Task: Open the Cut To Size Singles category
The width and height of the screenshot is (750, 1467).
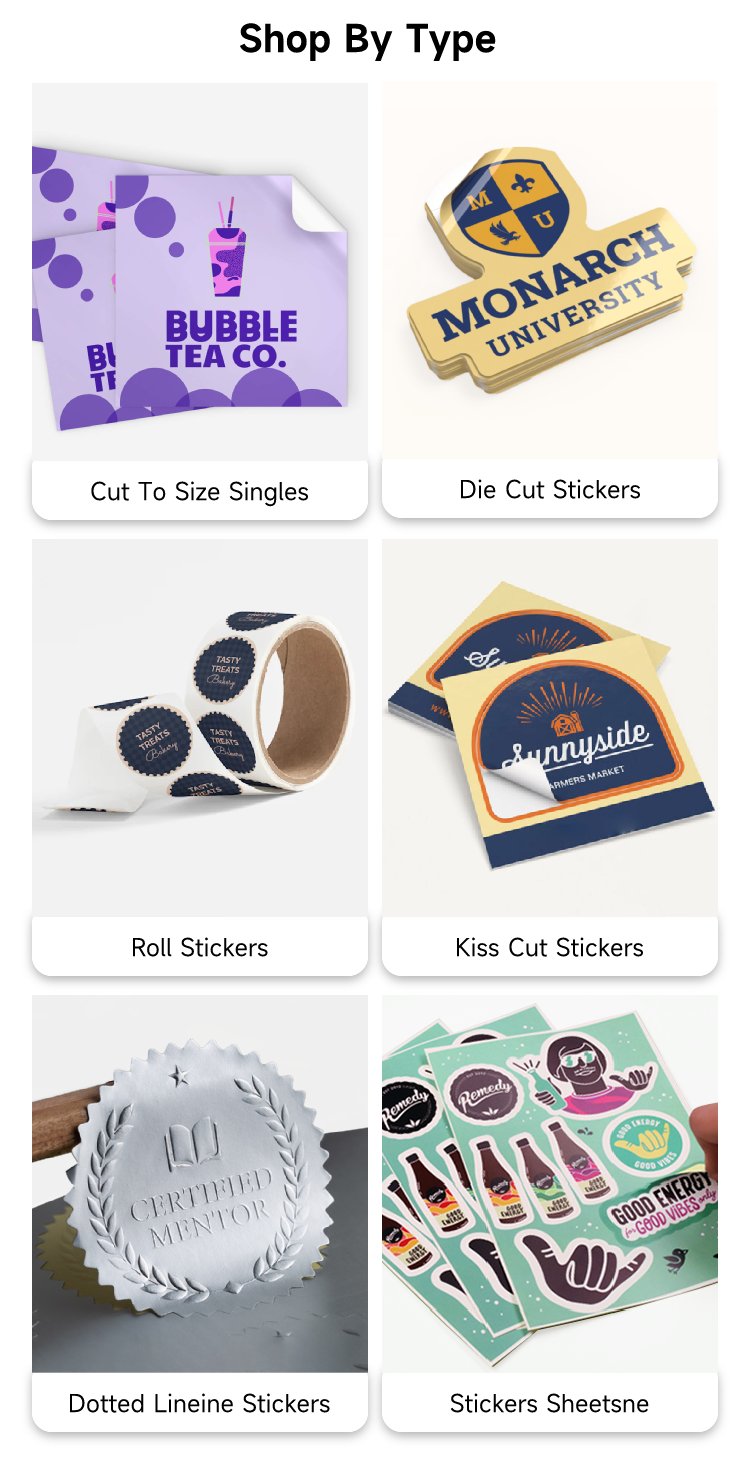Action: 200,300
